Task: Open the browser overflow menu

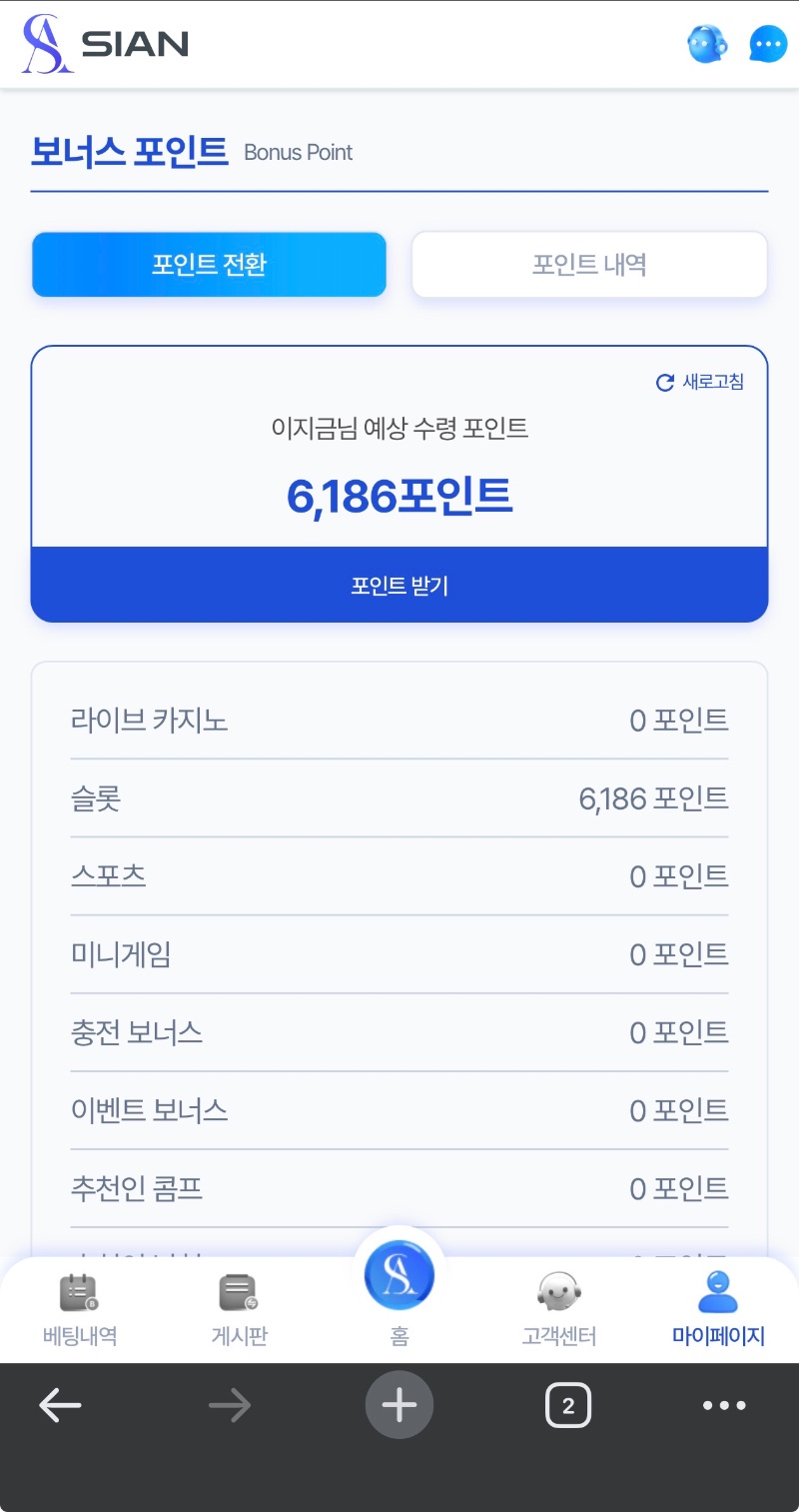Action: pyautogui.click(x=724, y=1405)
